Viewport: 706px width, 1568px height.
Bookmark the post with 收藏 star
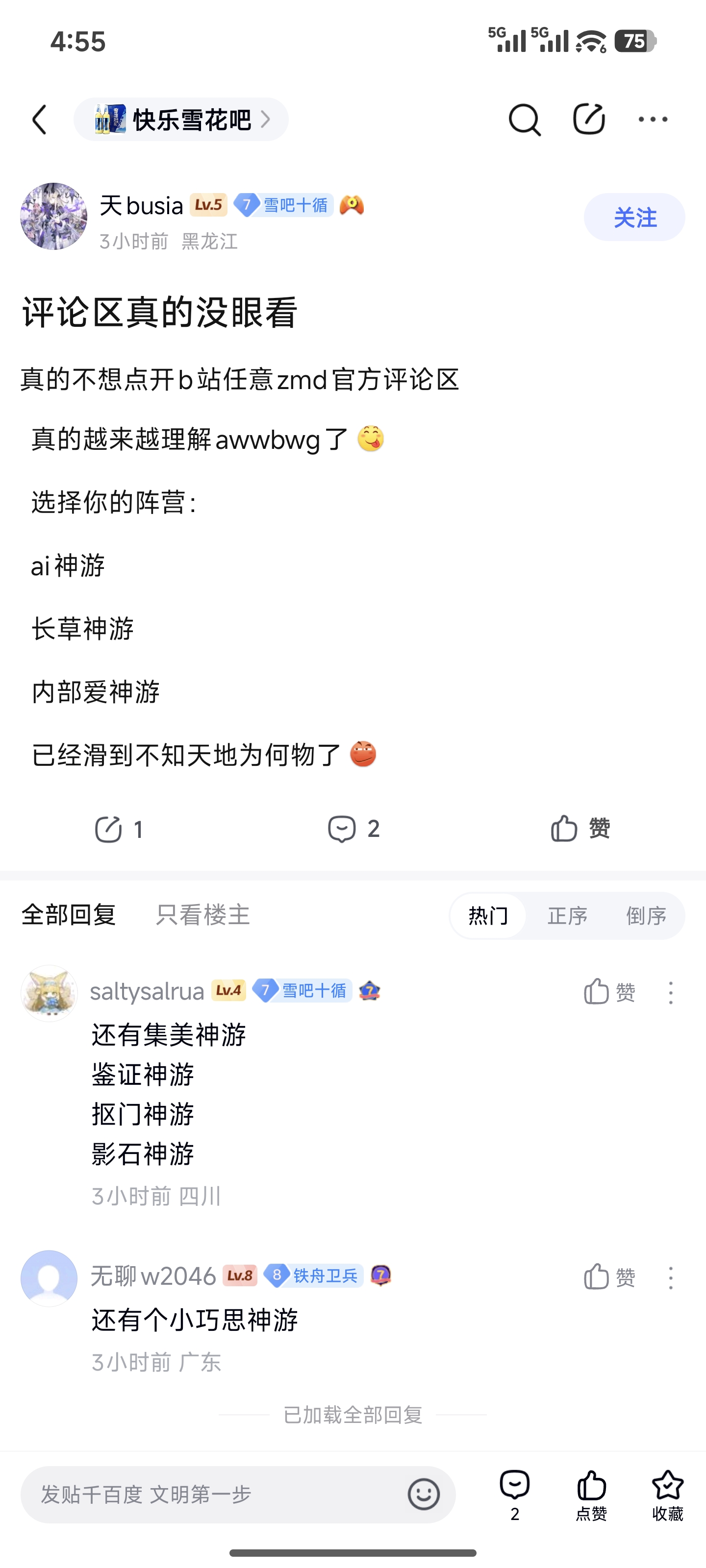[x=668, y=1494]
